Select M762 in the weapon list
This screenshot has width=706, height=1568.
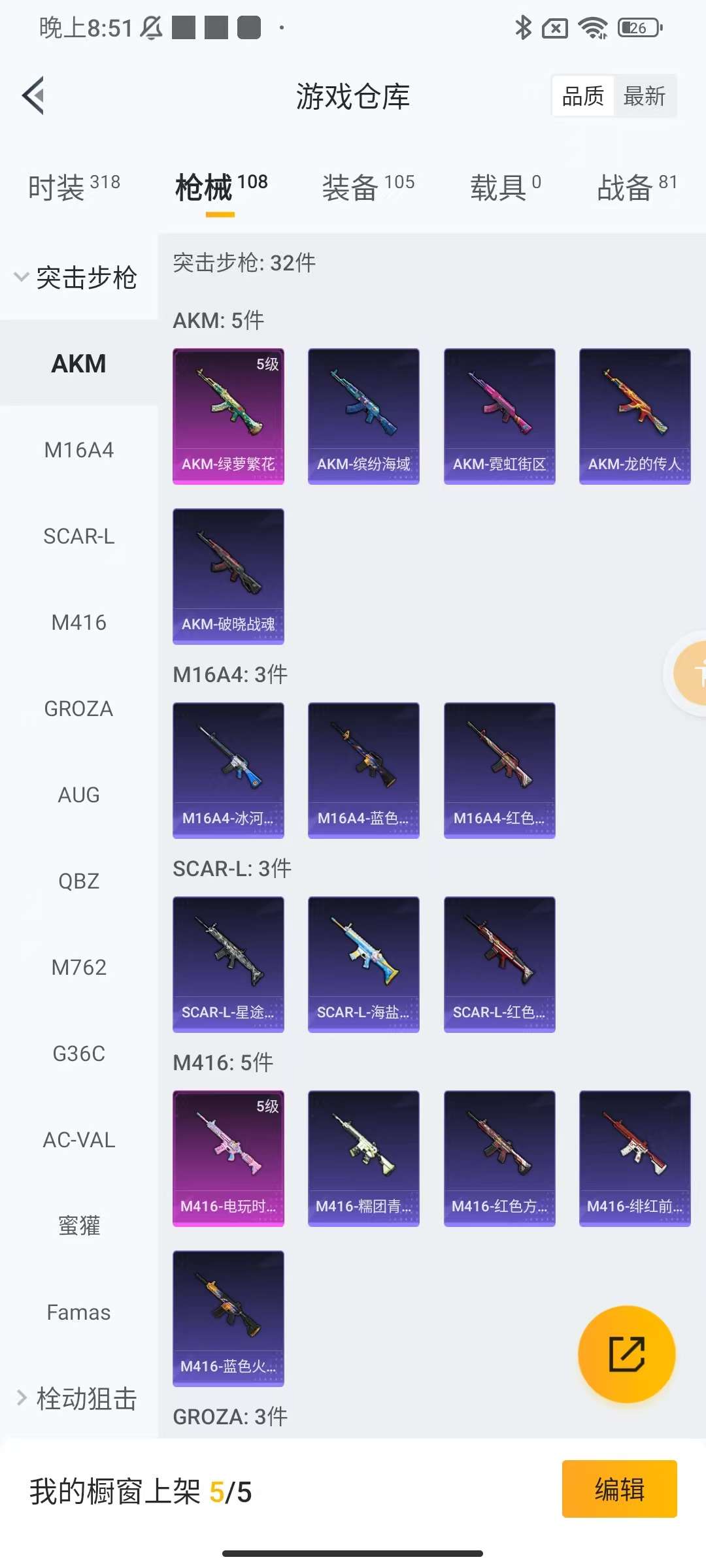[x=78, y=967]
